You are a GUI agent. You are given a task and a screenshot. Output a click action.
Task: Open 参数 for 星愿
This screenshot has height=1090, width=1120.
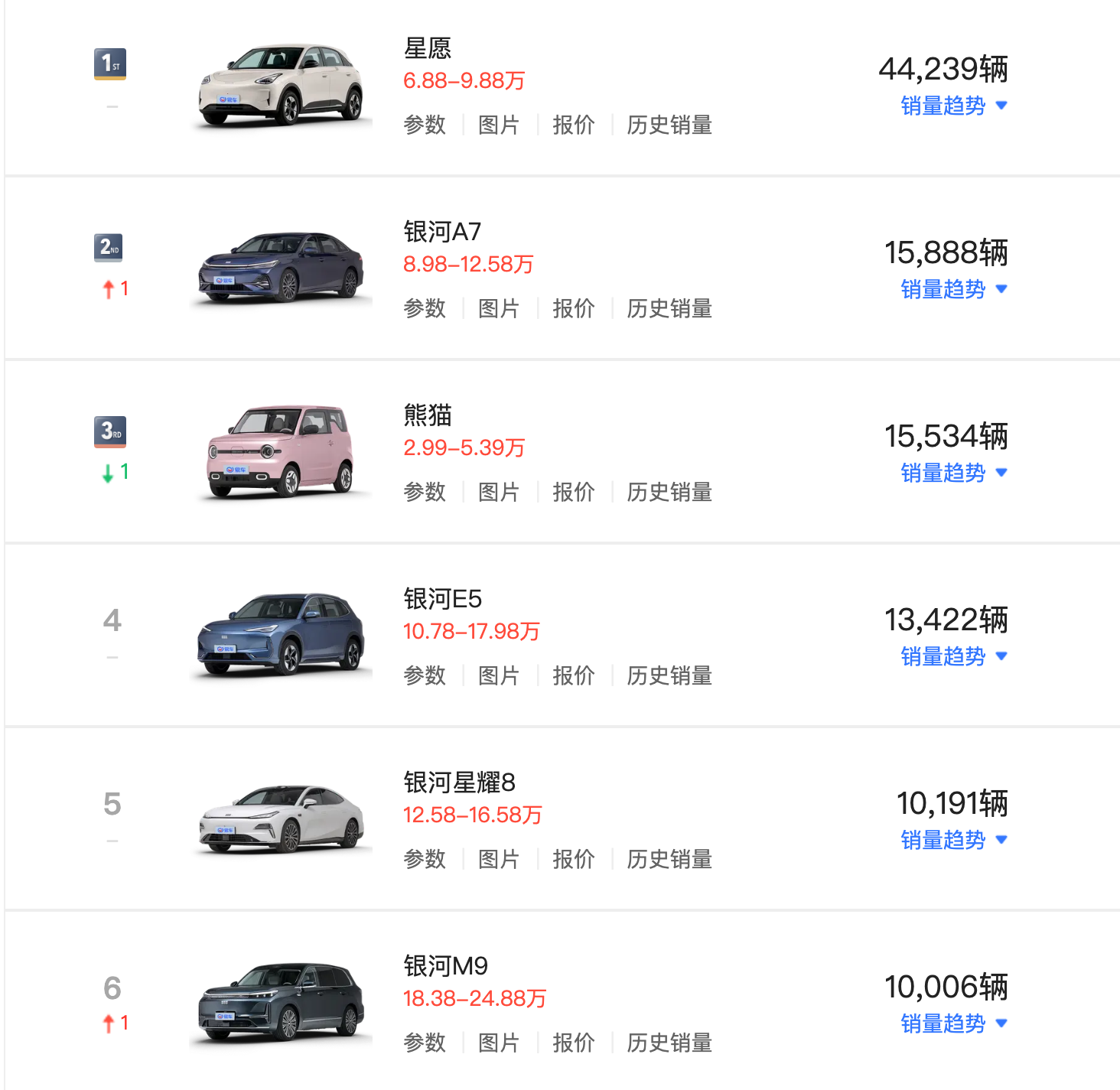(x=425, y=125)
